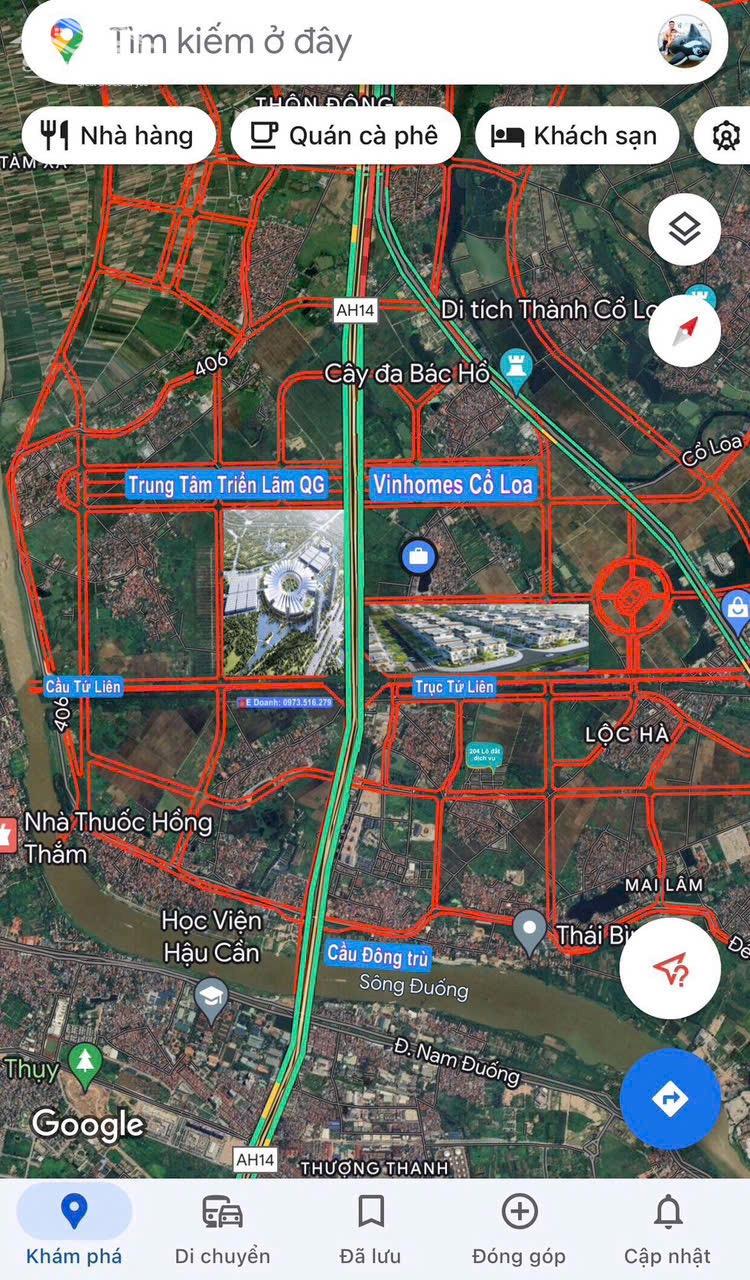Show Khách sạn on the map
The width and height of the screenshot is (750, 1280).
pyautogui.click(x=576, y=135)
